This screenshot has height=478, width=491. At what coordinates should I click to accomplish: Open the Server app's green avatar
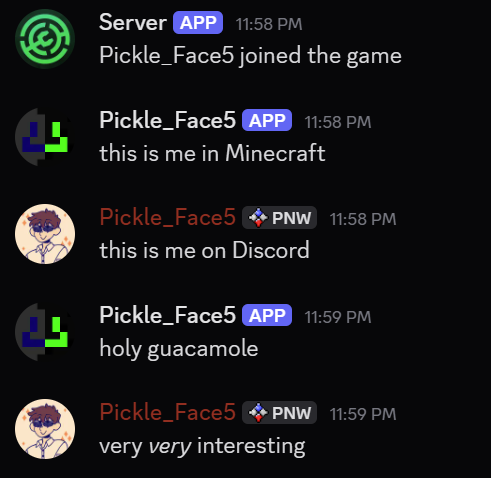[x=45, y=39]
